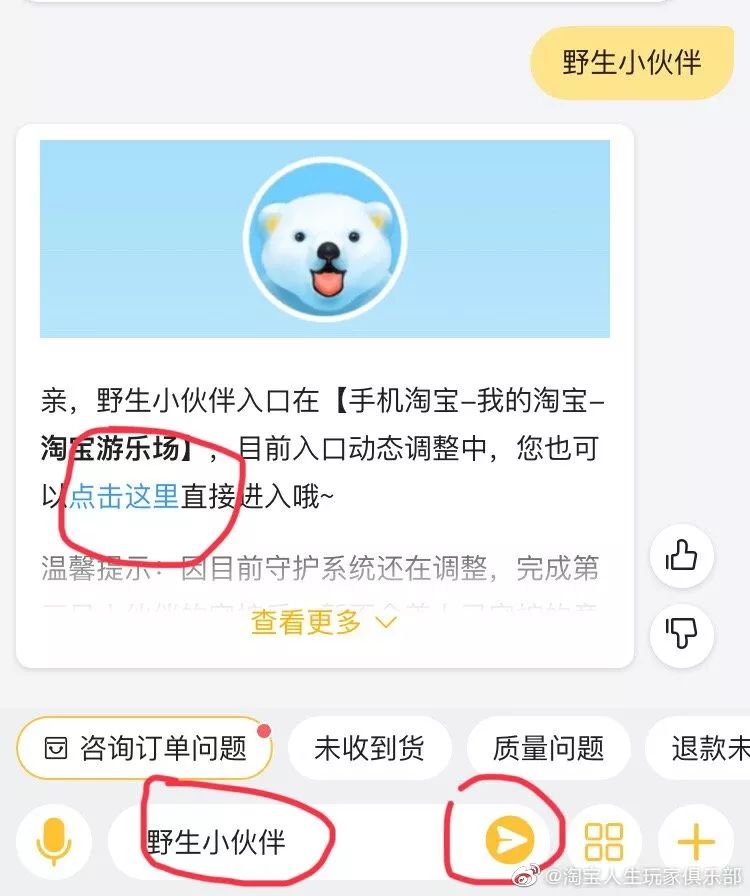Activate voice input with the microphone icon

point(52,840)
